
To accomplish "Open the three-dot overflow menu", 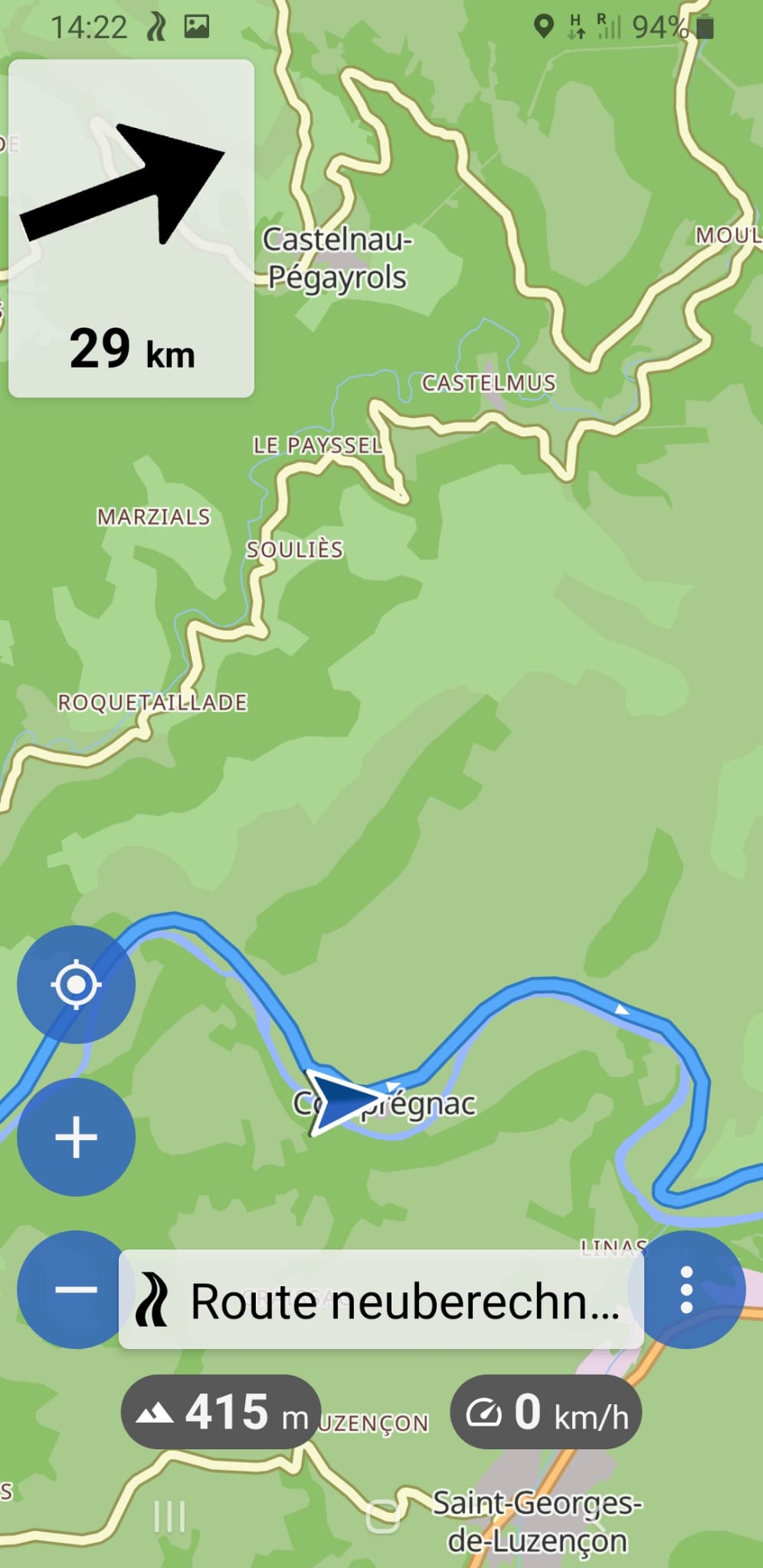I will [686, 1289].
